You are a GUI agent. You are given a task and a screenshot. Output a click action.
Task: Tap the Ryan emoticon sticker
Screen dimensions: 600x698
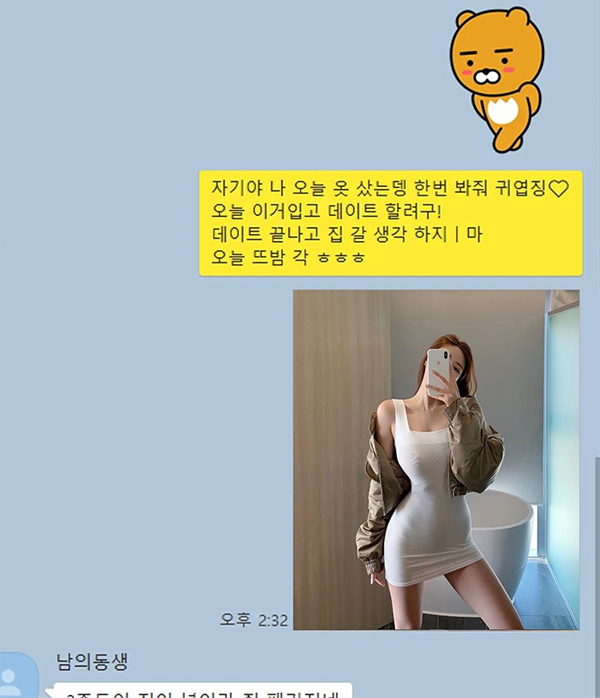pyautogui.click(x=497, y=78)
